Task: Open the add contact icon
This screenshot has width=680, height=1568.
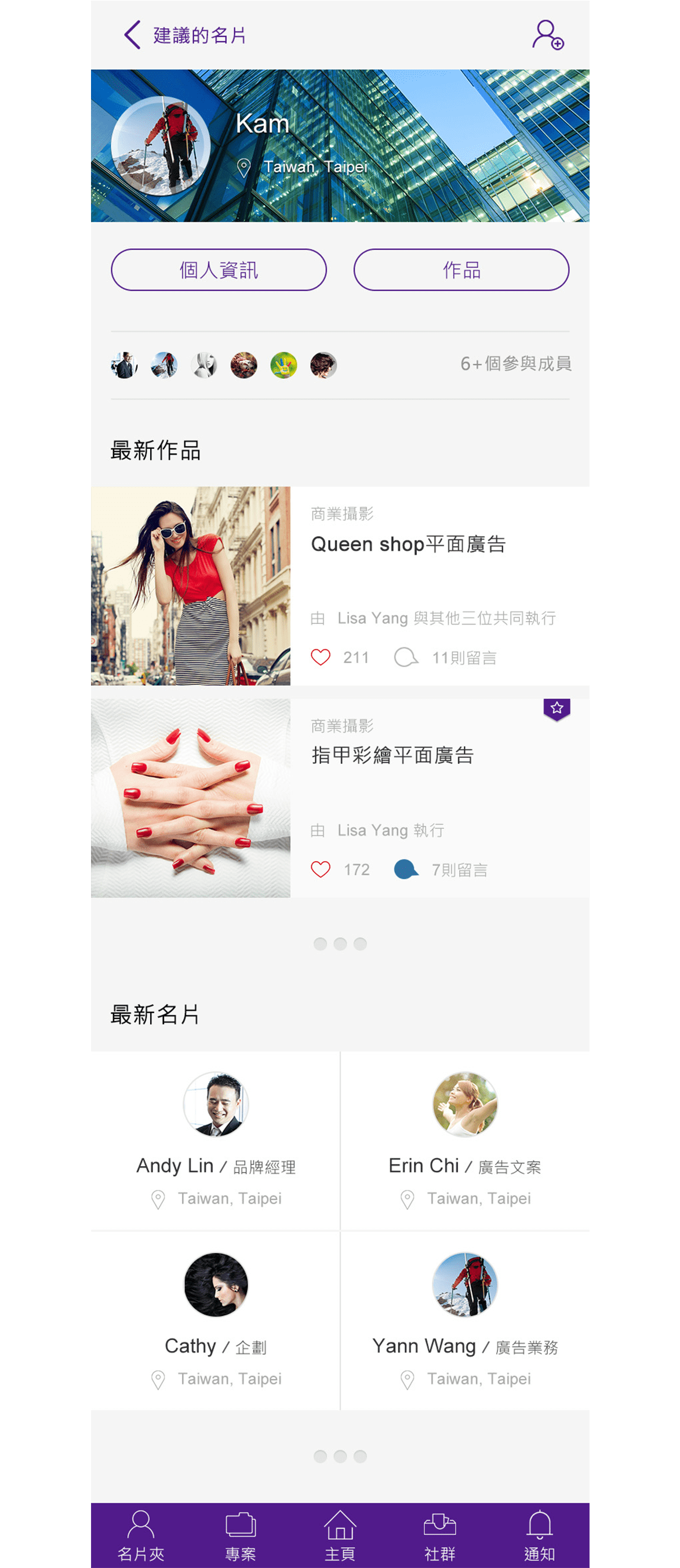Action: tap(547, 35)
